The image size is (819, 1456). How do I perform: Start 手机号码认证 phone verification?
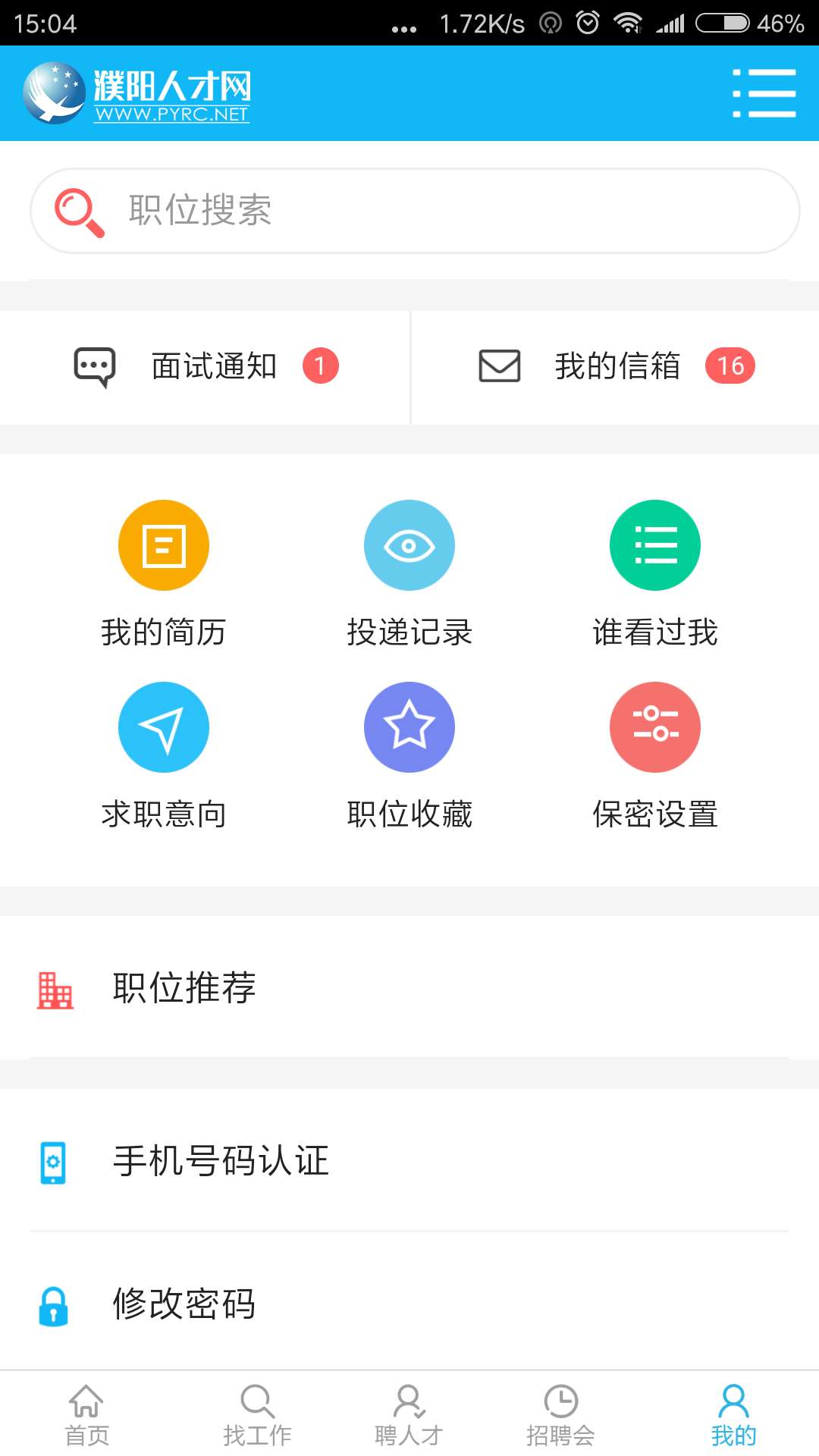(x=220, y=1162)
